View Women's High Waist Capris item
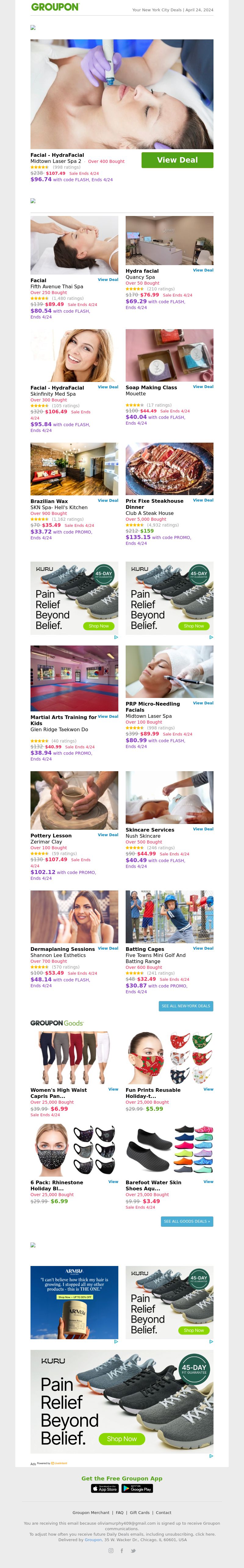 (x=113, y=1090)
